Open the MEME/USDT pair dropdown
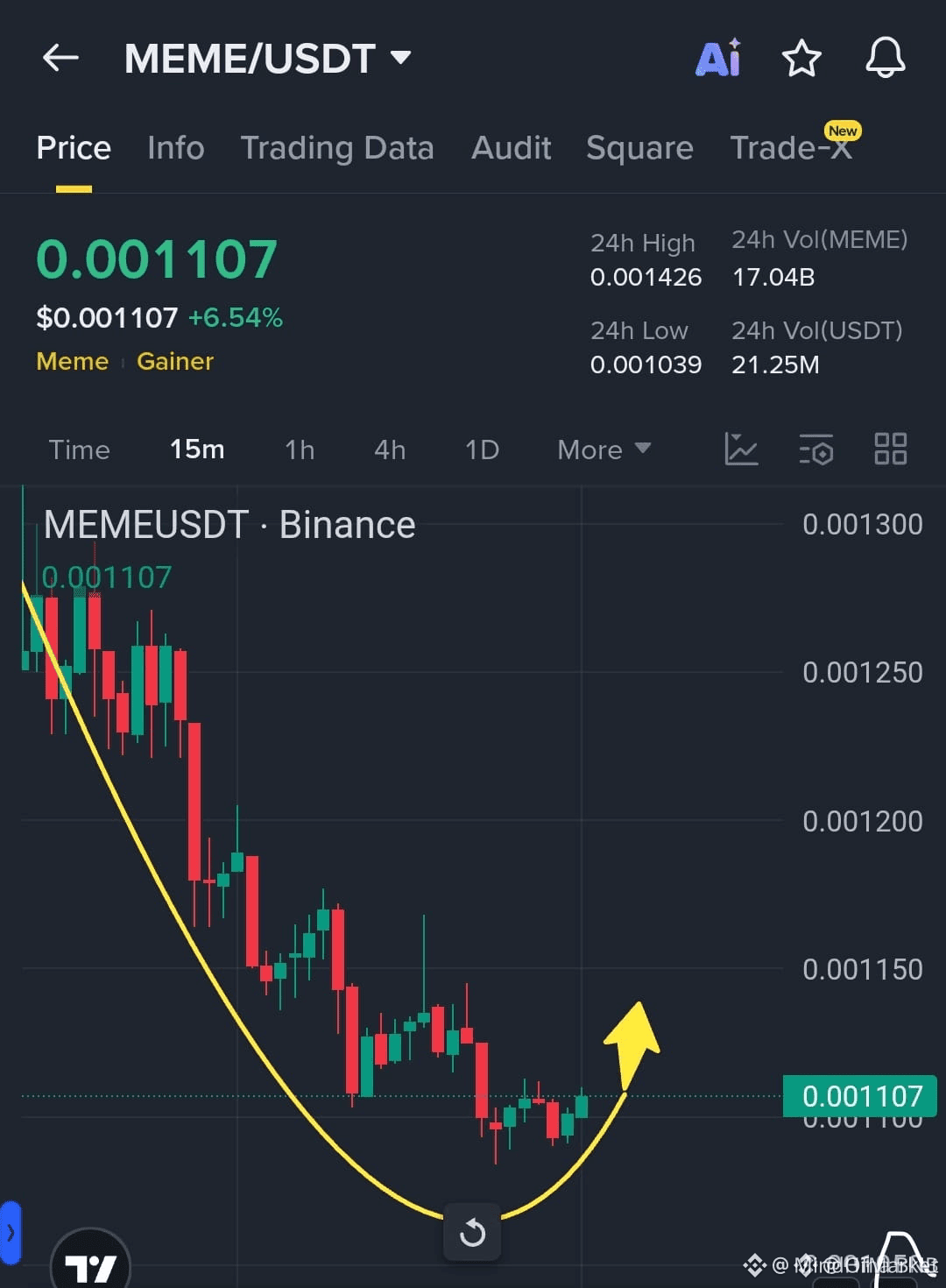 click(x=400, y=58)
